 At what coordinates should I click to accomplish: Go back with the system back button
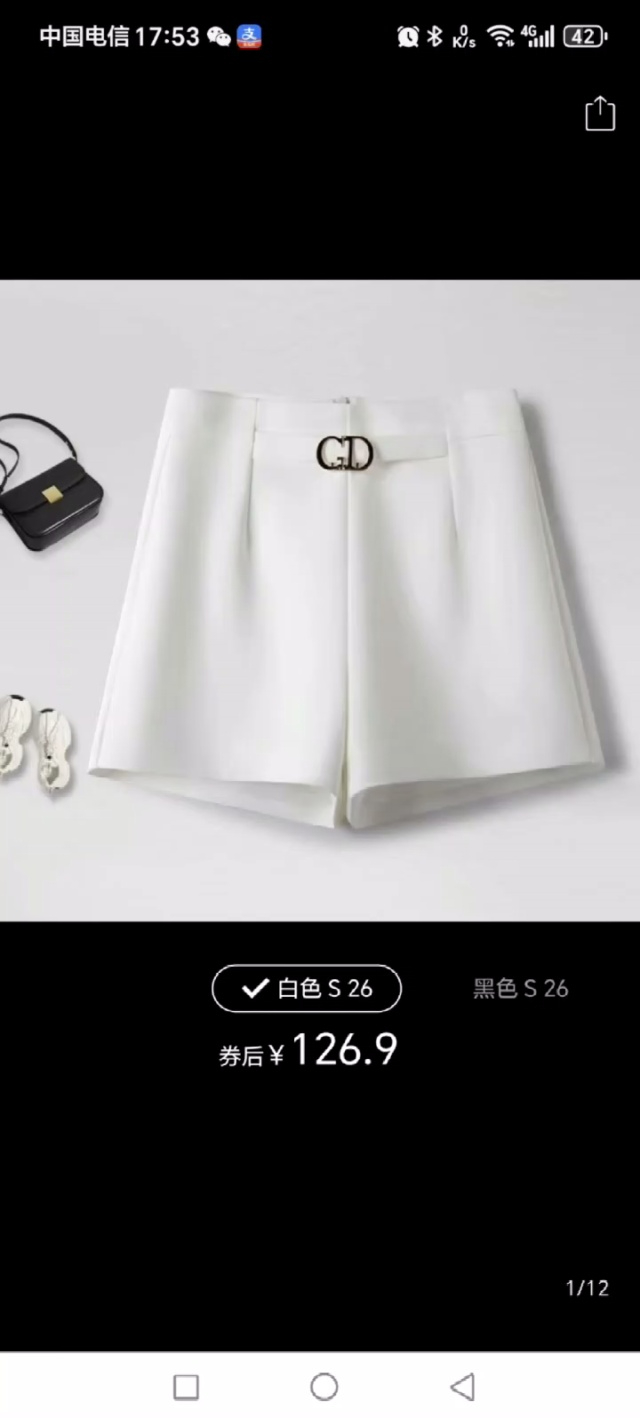[462, 1387]
